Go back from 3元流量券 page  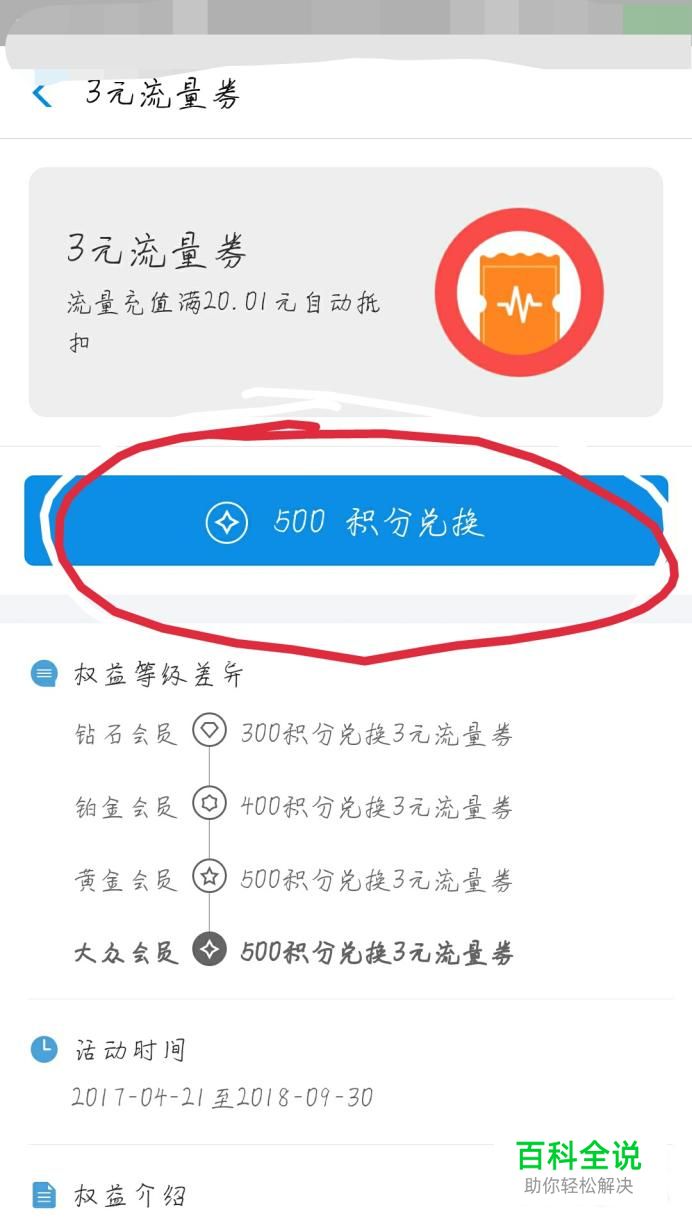(41, 96)
